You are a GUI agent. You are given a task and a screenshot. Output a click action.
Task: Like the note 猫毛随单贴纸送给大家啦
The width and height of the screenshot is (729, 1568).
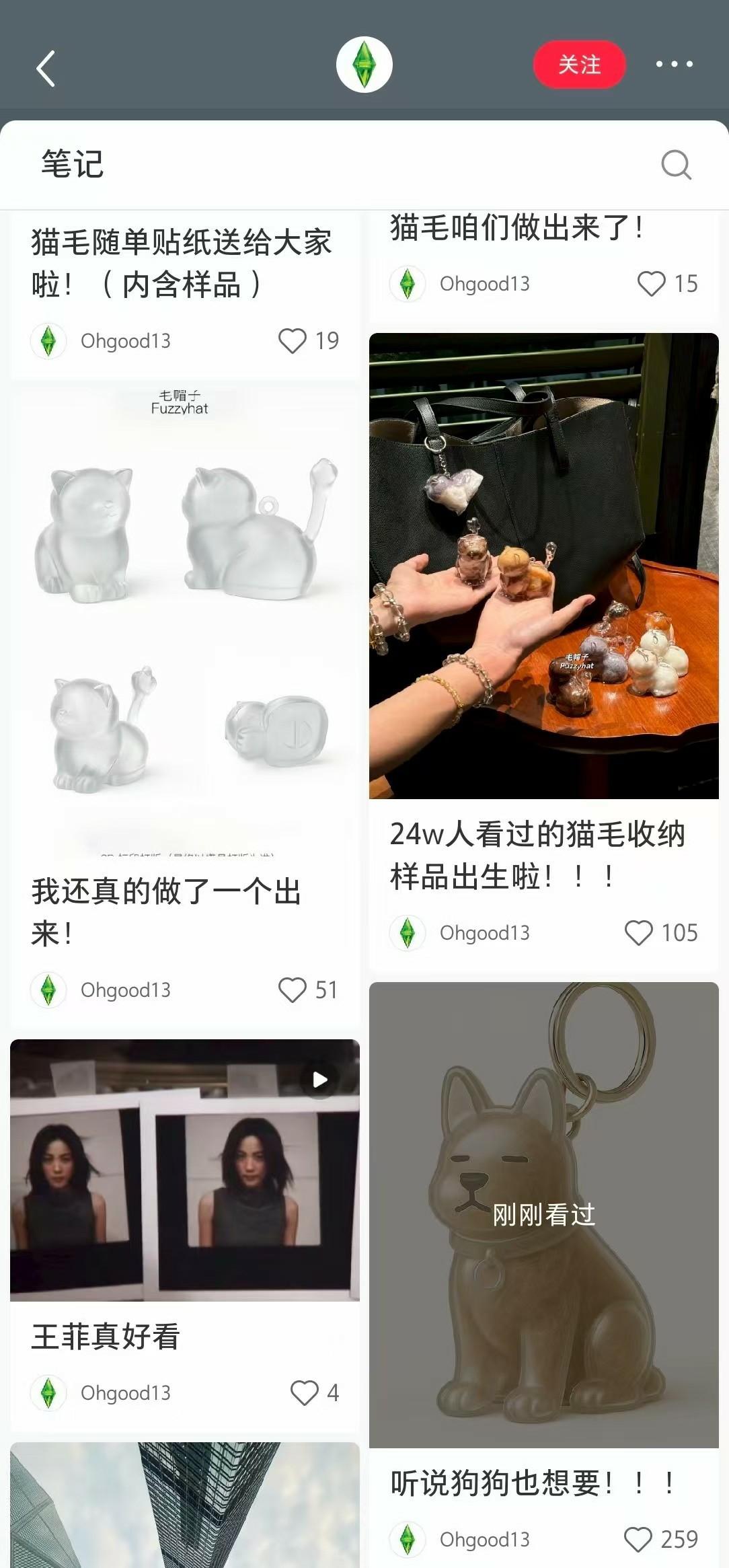pyautogui.click(x=293, y=341)
